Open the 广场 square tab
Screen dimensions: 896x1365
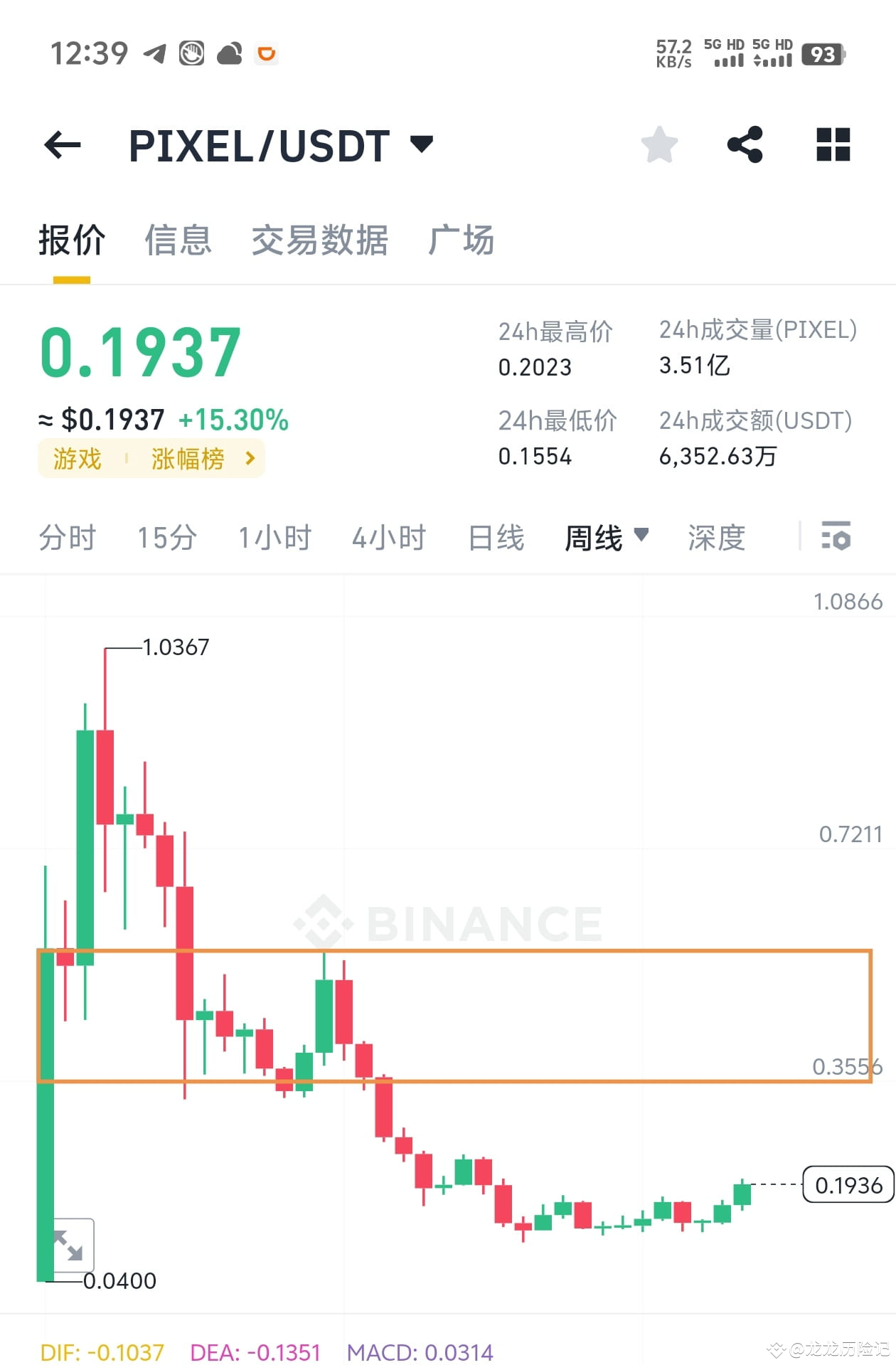pos(461,240)
